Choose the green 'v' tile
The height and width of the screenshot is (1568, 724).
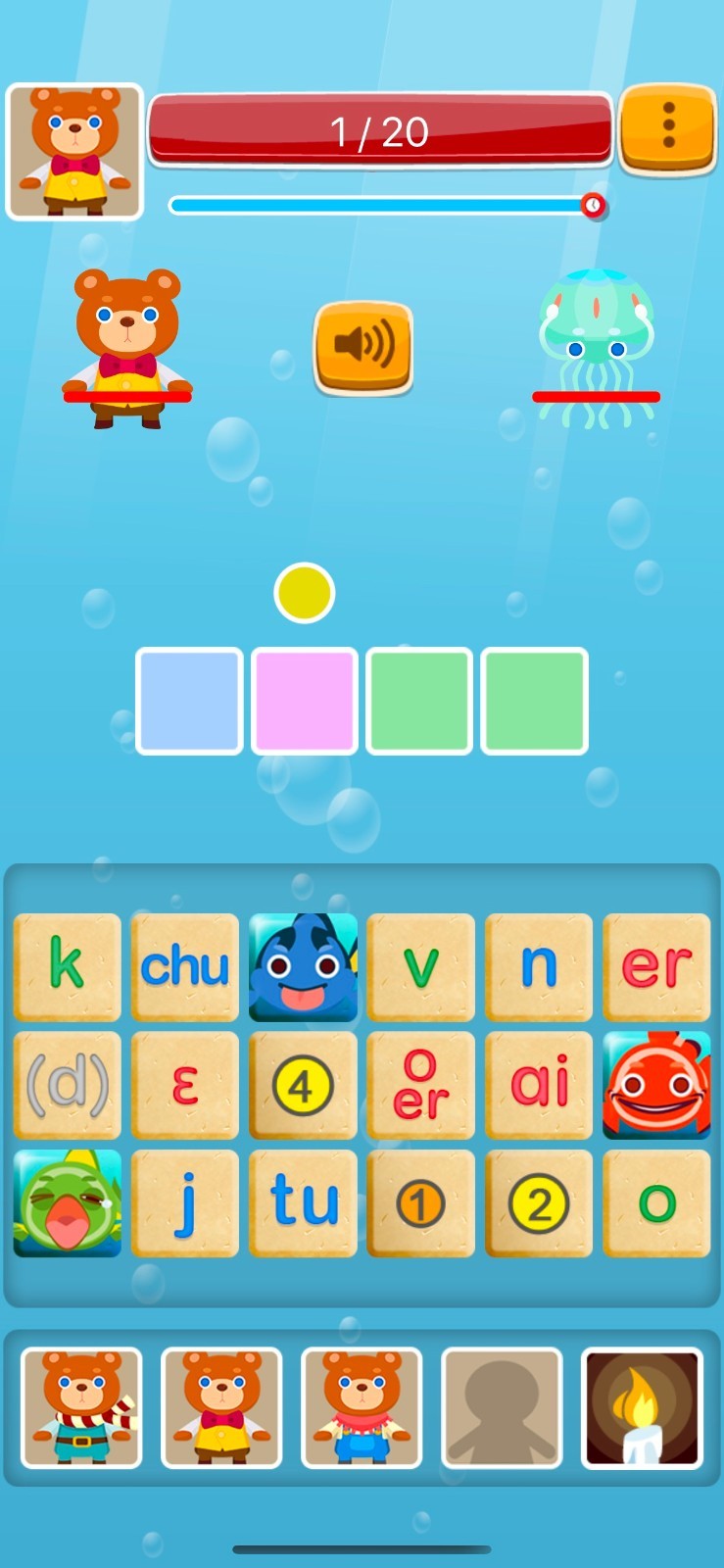[x=420, y=966]
